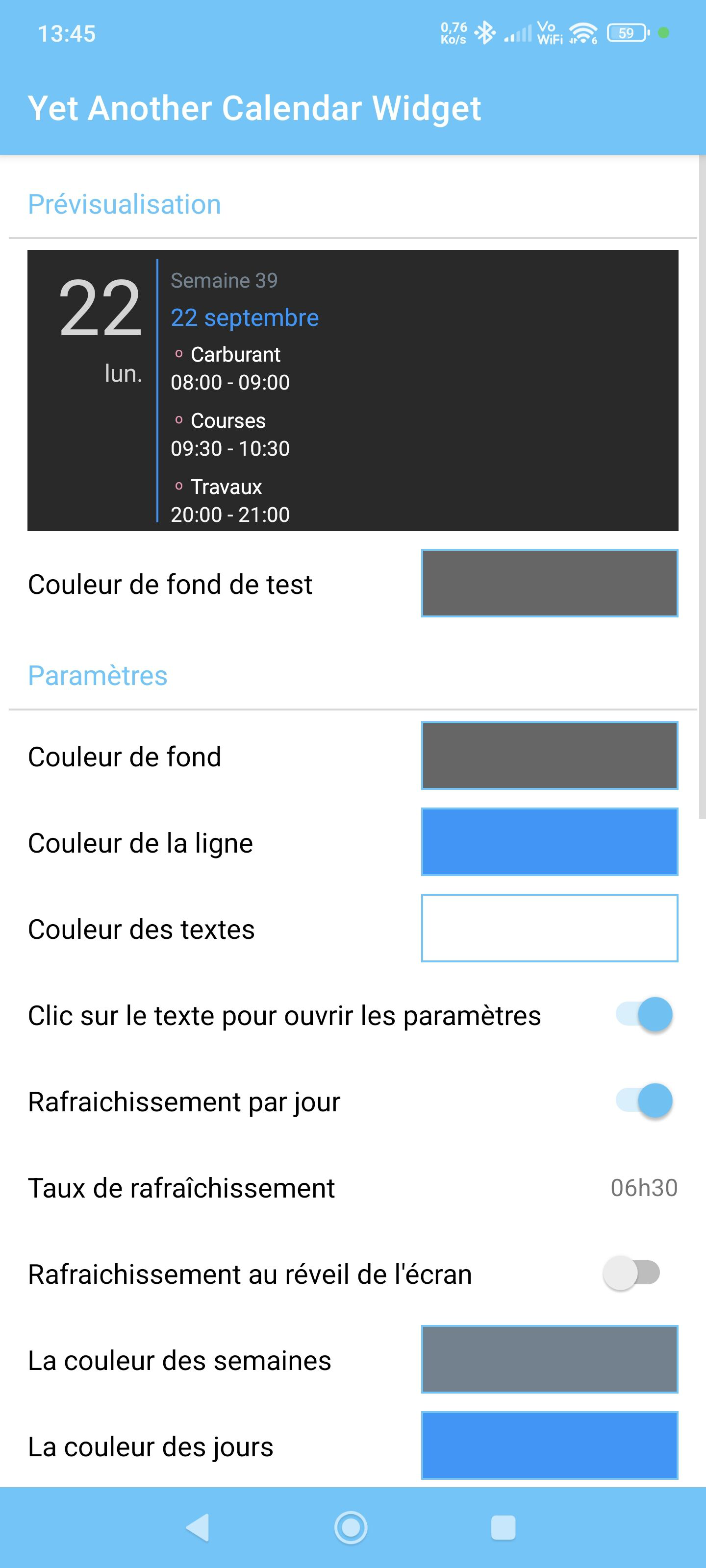Change the Couleur de fond swatch
Viewport: 706px width, 1568px height.
click(549, 756)
